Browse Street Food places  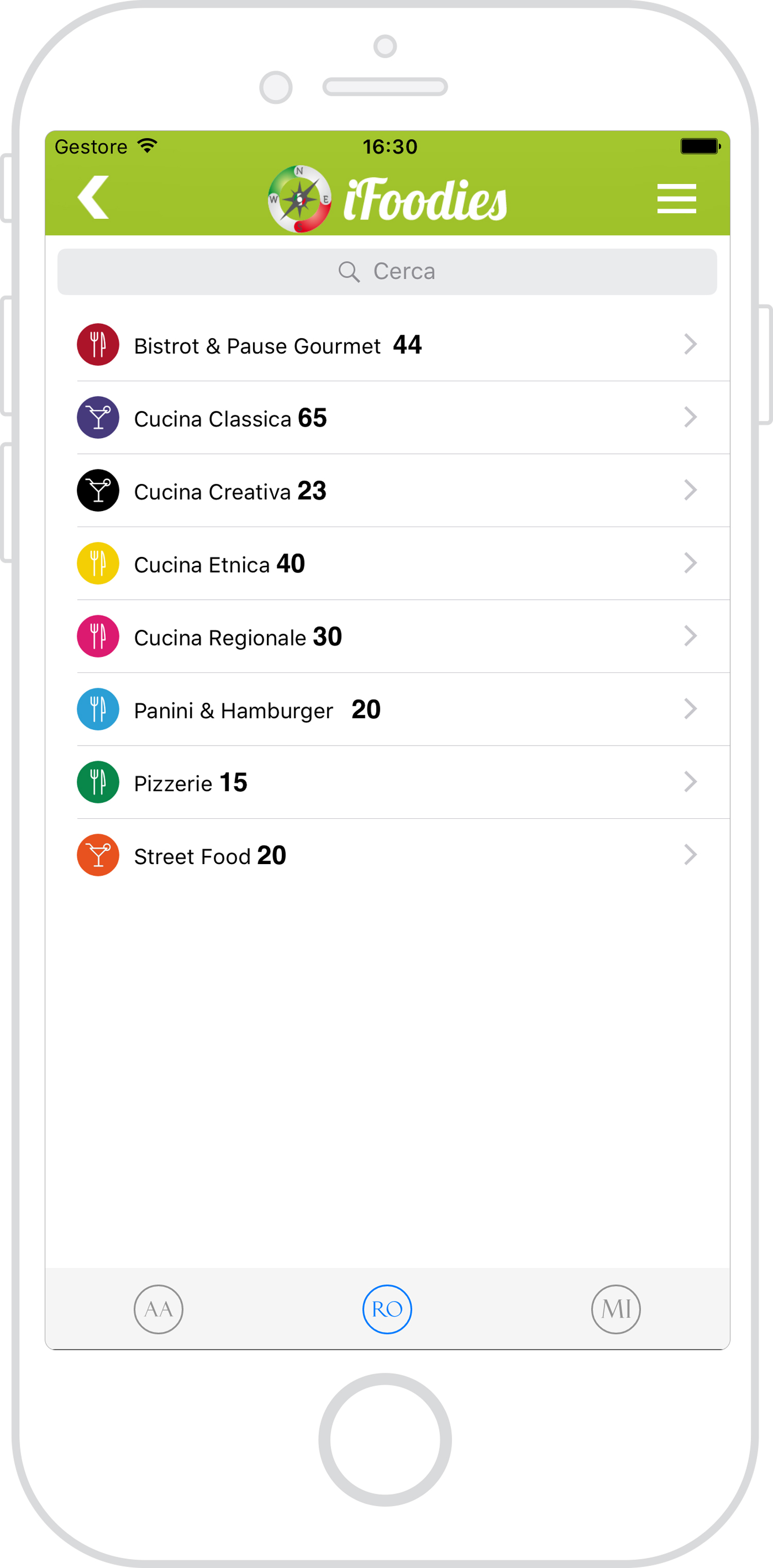coord(387,856)
